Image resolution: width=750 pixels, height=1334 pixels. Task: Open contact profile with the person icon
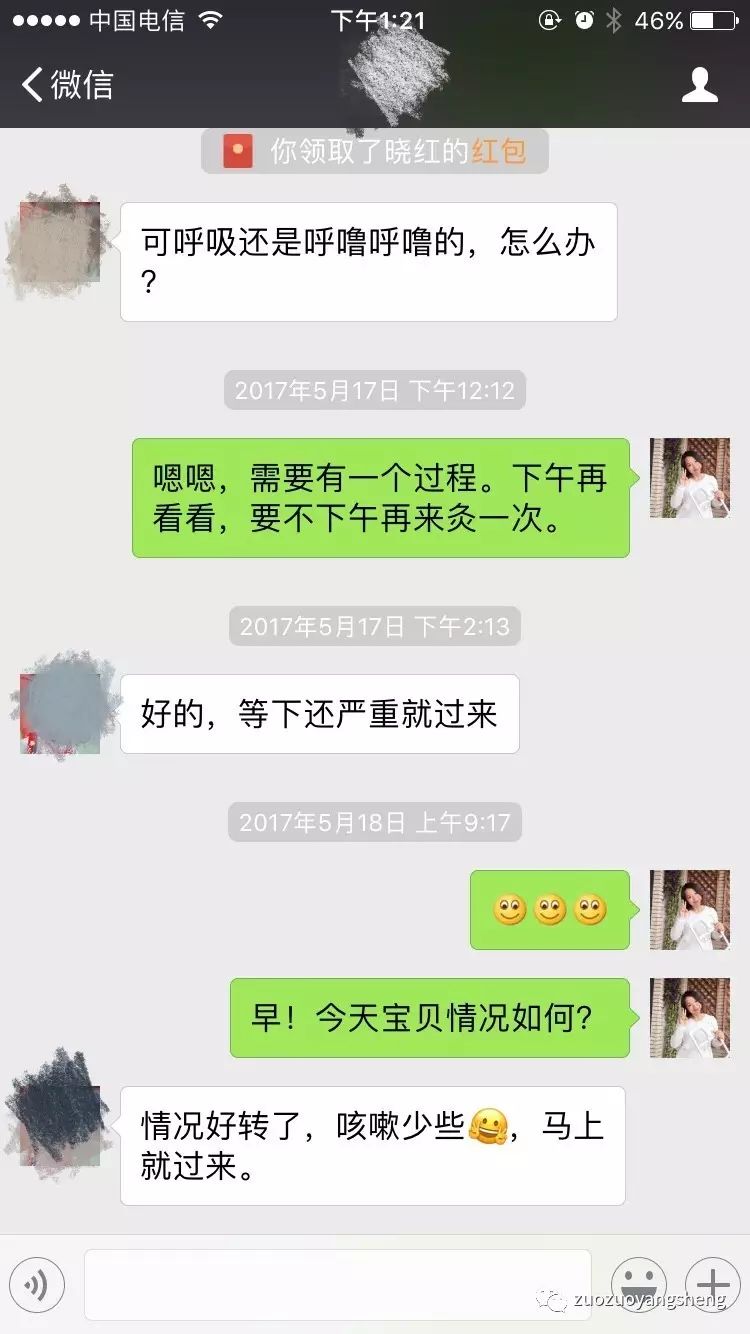coord(701,86)
